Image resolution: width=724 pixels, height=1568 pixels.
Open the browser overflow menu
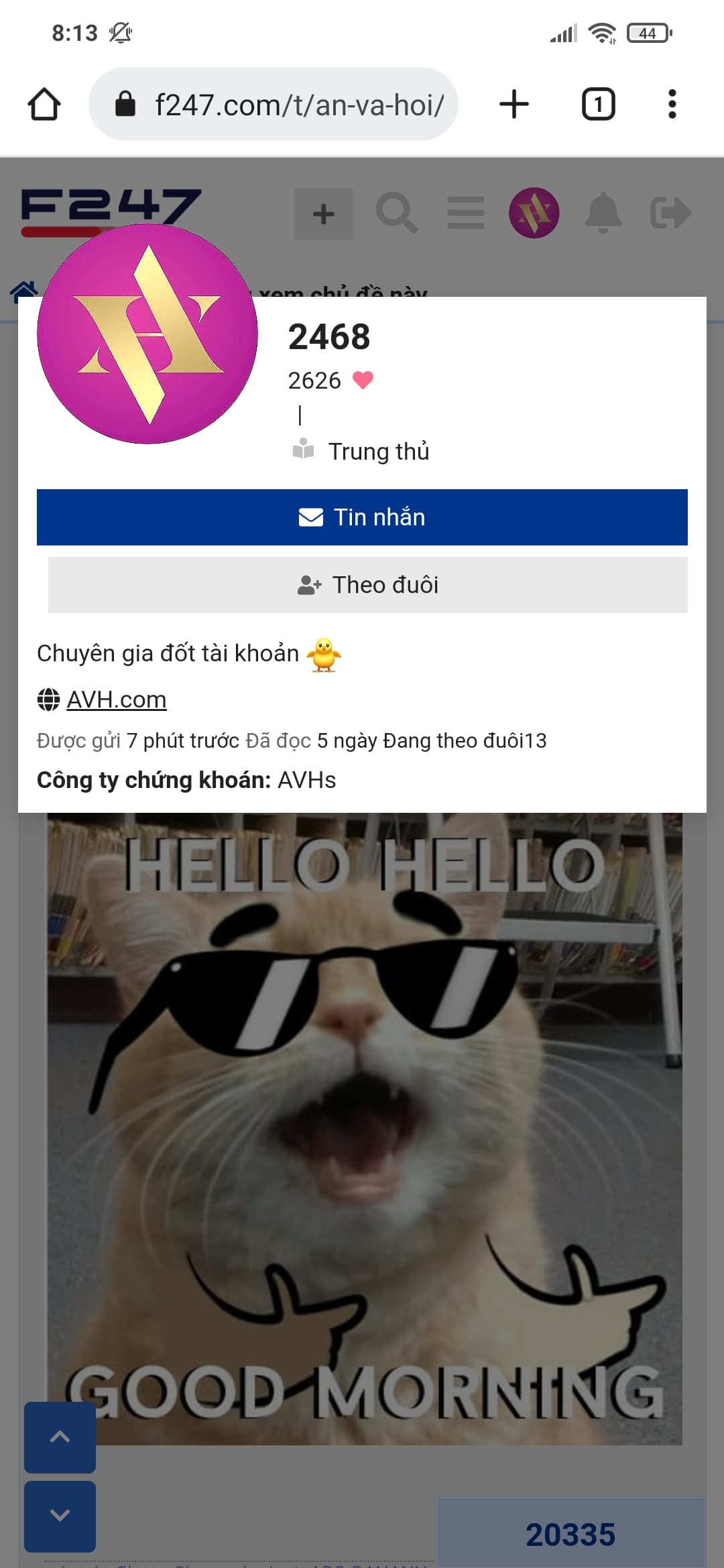click(672, 105)
